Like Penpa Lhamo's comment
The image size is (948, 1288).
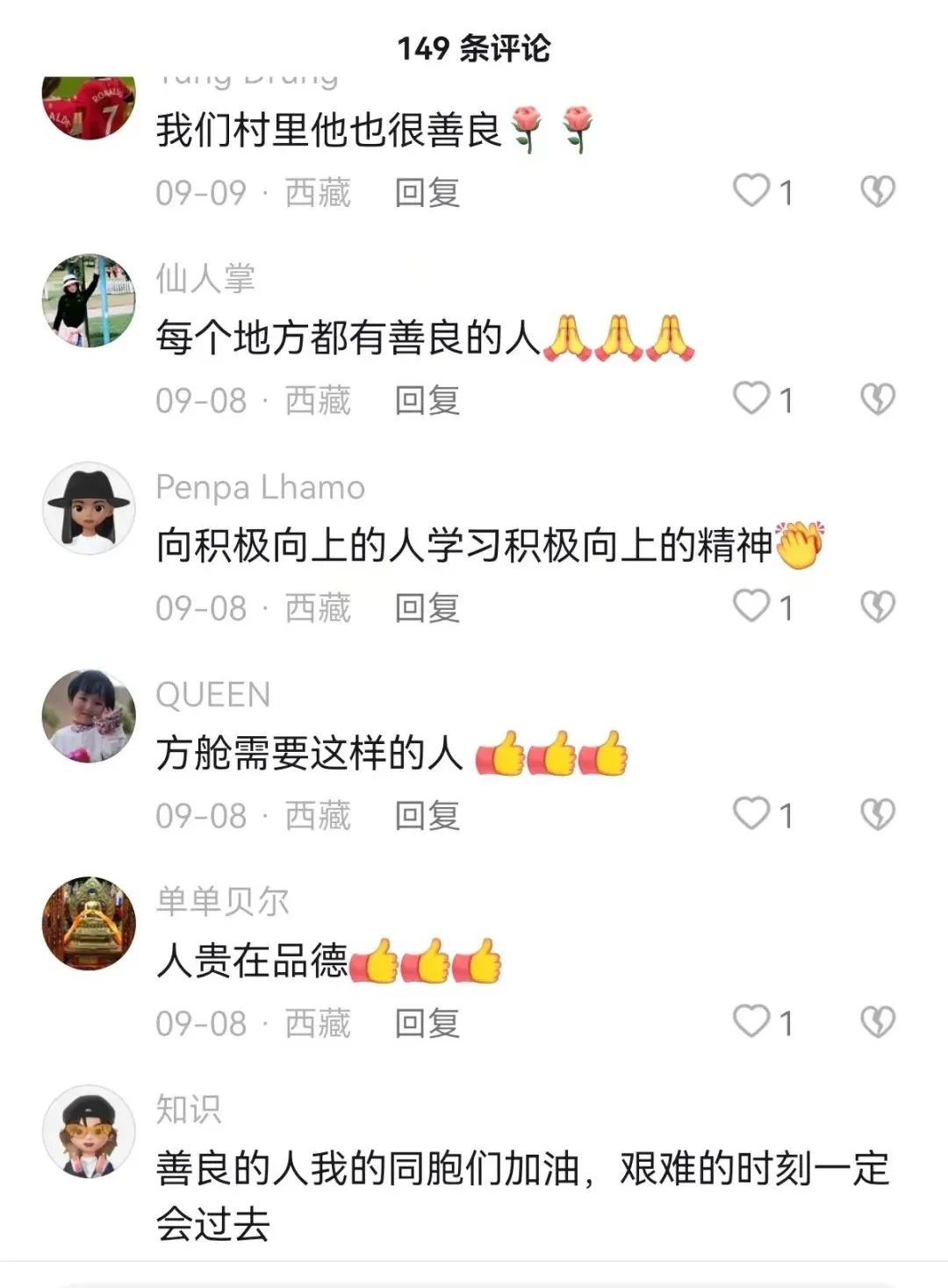tap(752, 606)
